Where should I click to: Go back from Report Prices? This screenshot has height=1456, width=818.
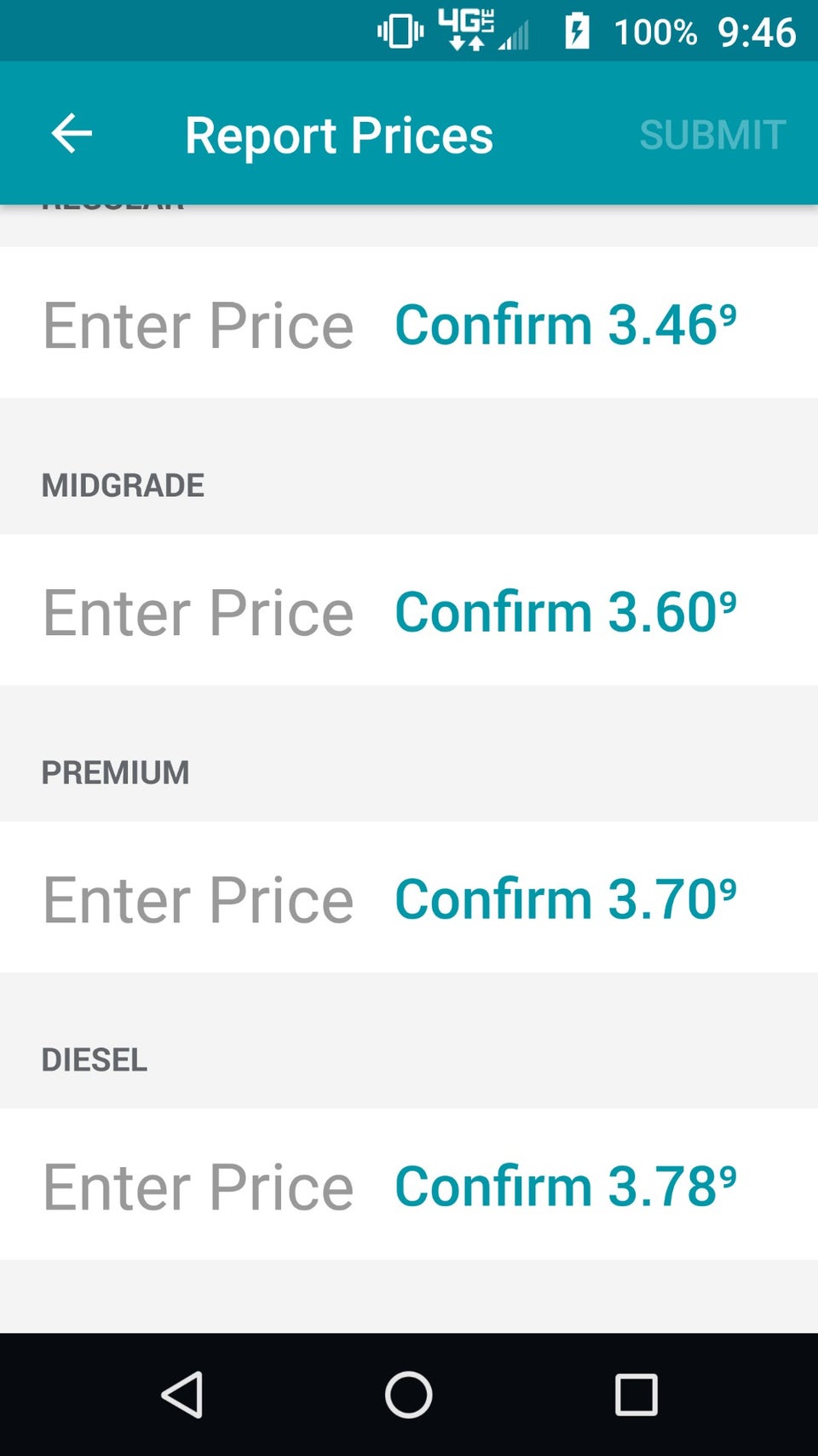click(72, 134)
